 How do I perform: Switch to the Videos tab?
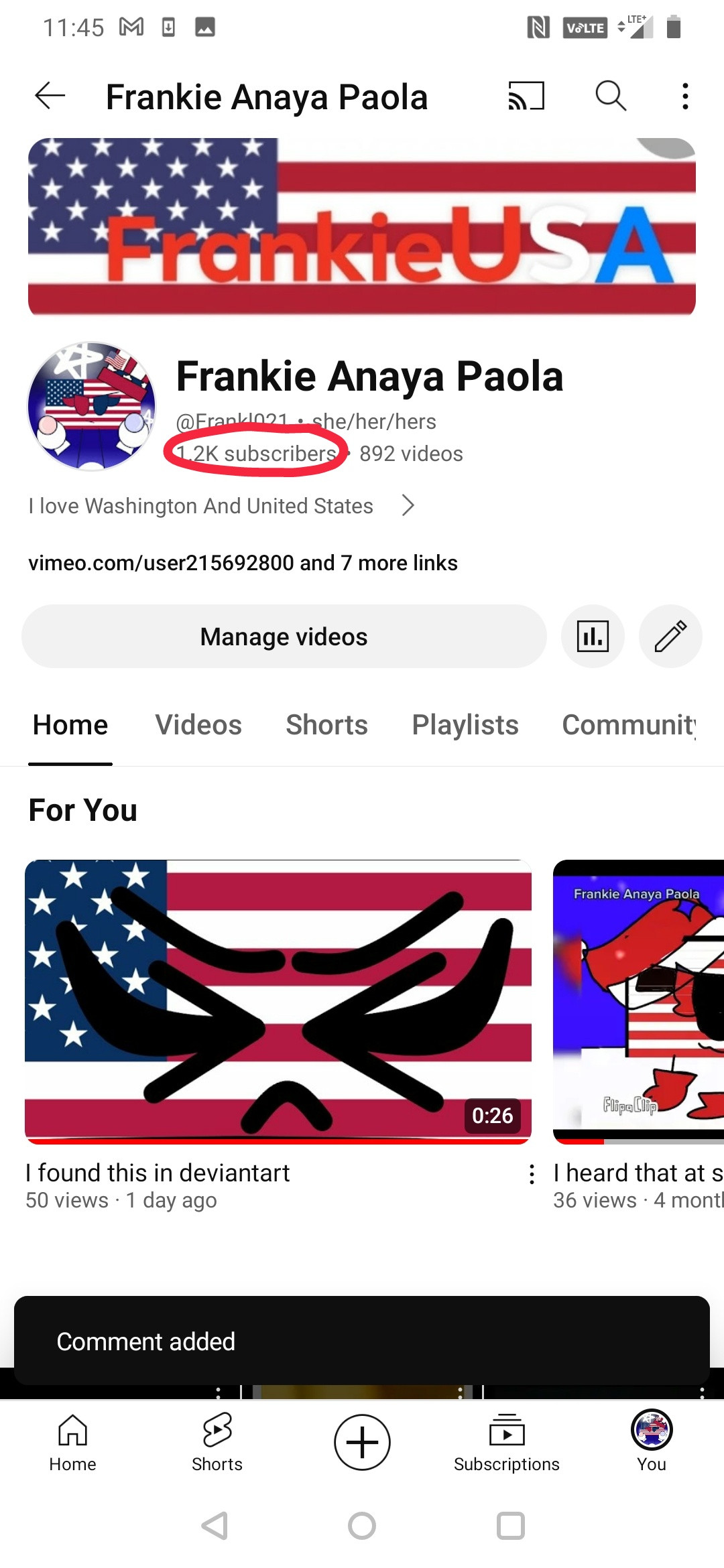pyautogui.click(x=198, y=725)
